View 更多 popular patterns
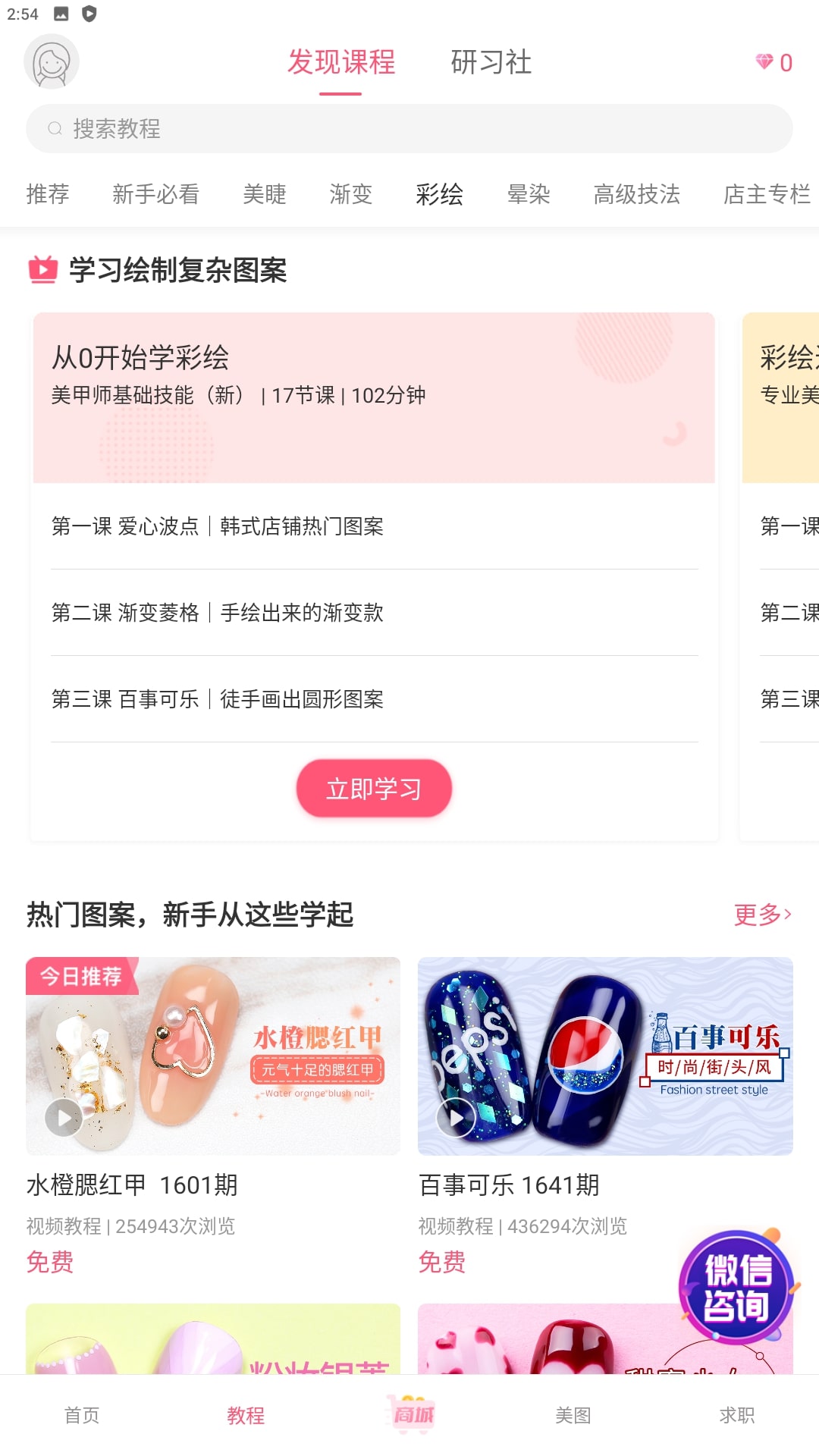Viewport: 819px width, 1456px height. 762,915
